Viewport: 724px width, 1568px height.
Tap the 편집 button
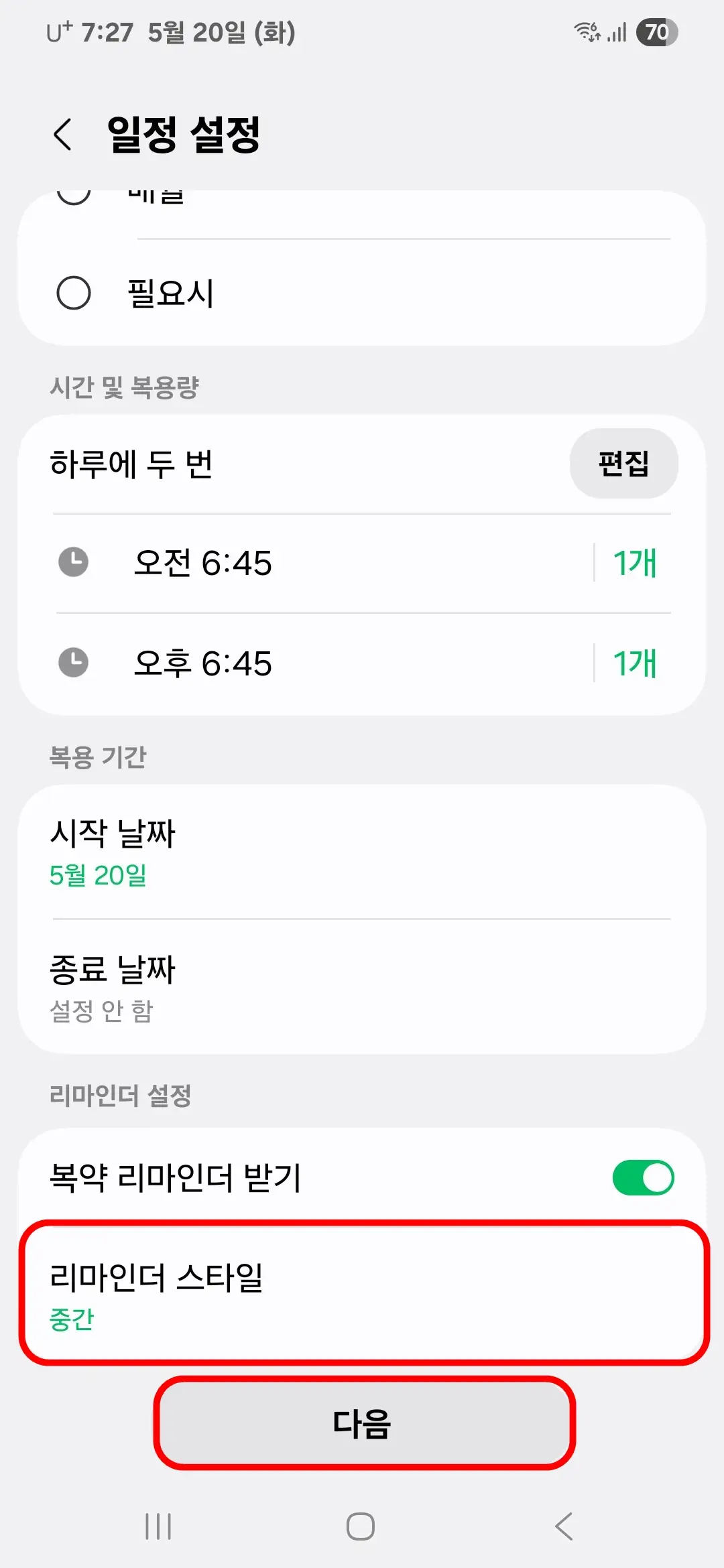point(623,463)
